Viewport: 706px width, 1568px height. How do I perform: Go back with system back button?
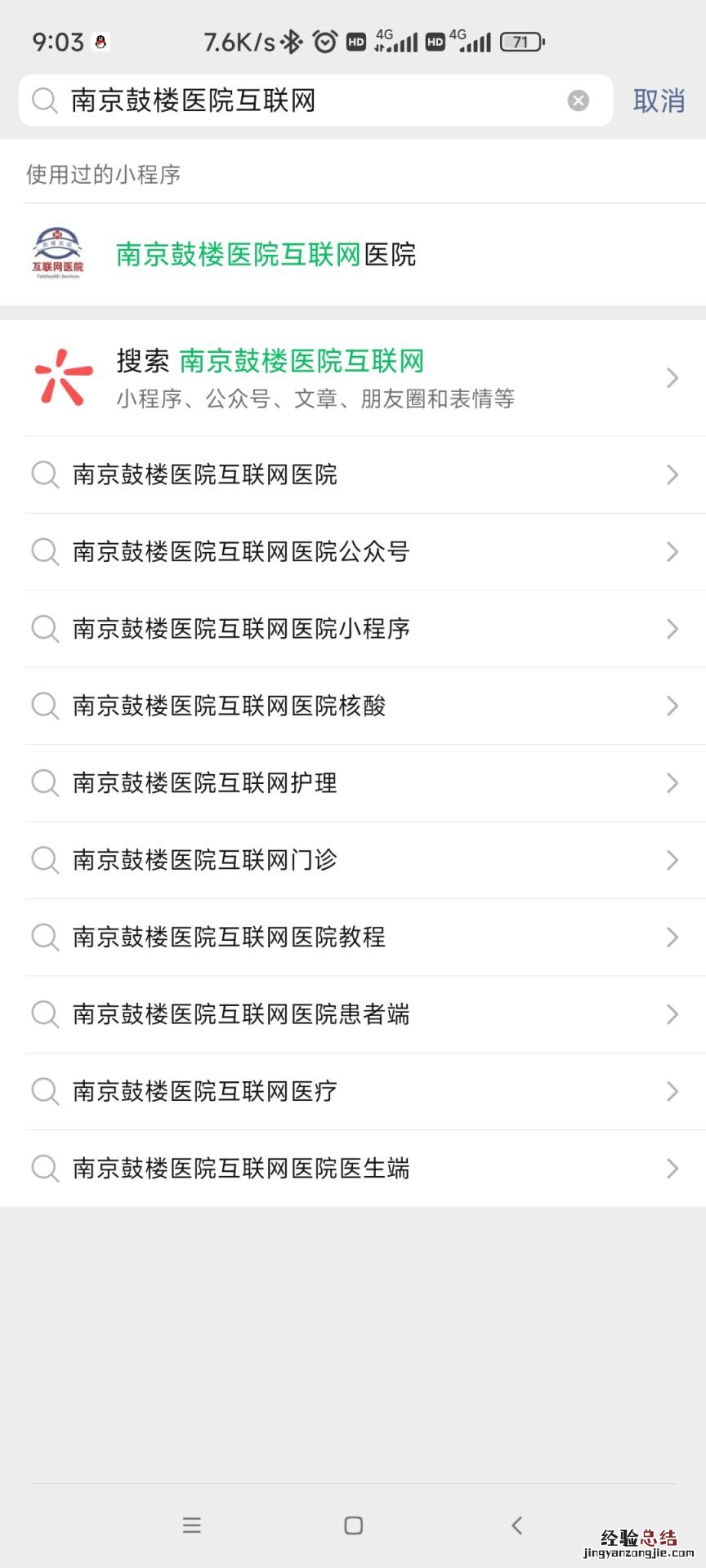(x=516, y=1525)
